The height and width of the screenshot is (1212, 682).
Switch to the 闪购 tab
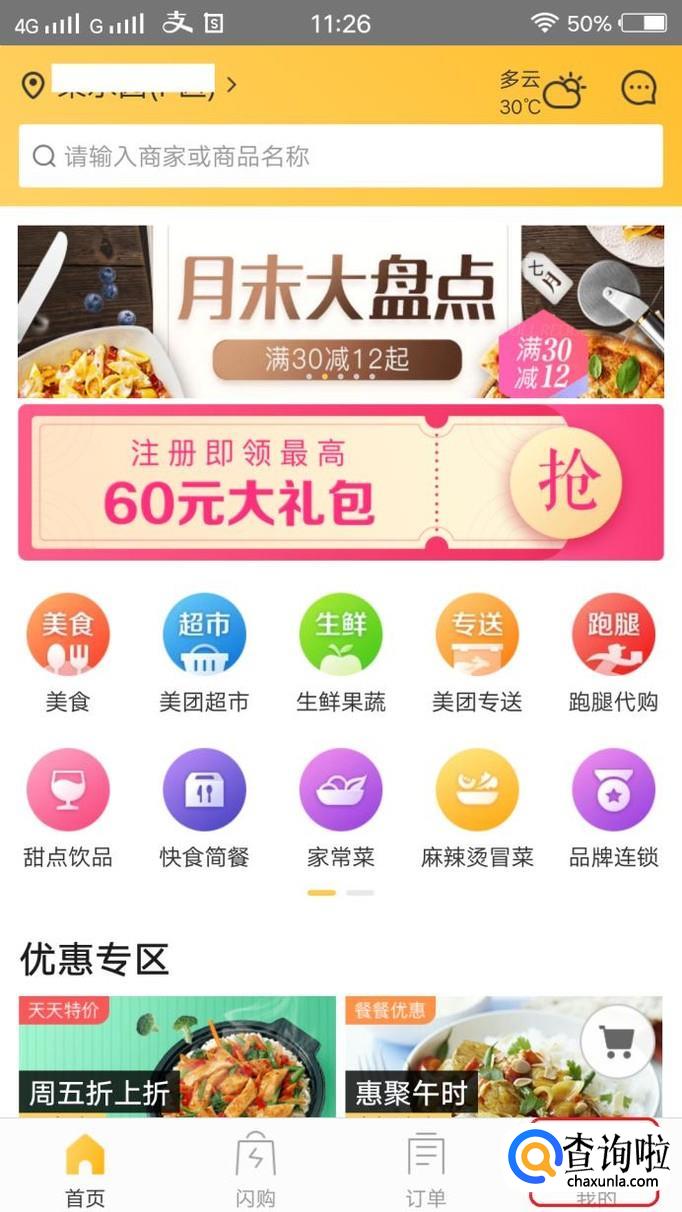255,1168
